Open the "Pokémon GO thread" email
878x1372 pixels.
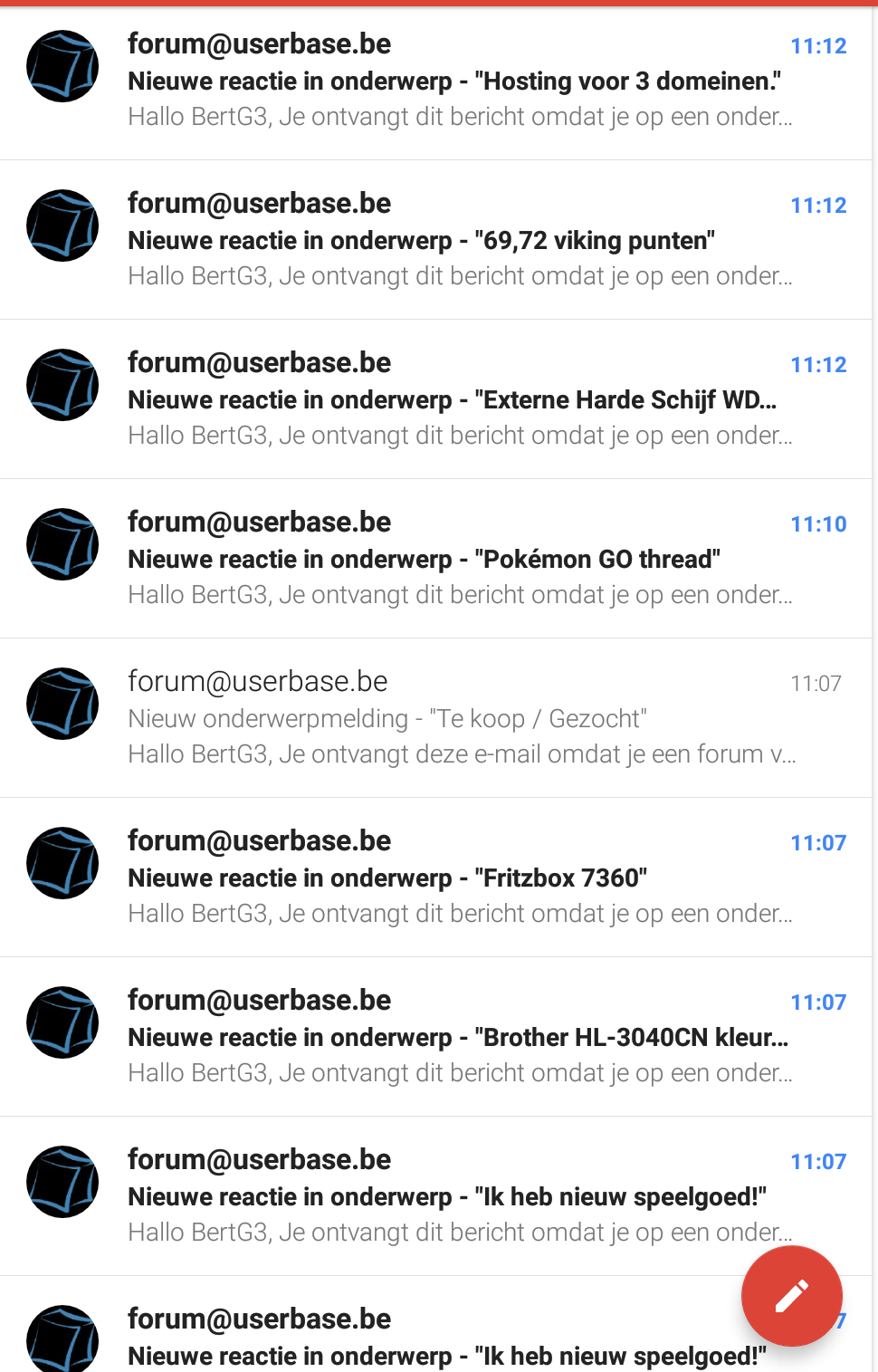click(x=460, y=560)
